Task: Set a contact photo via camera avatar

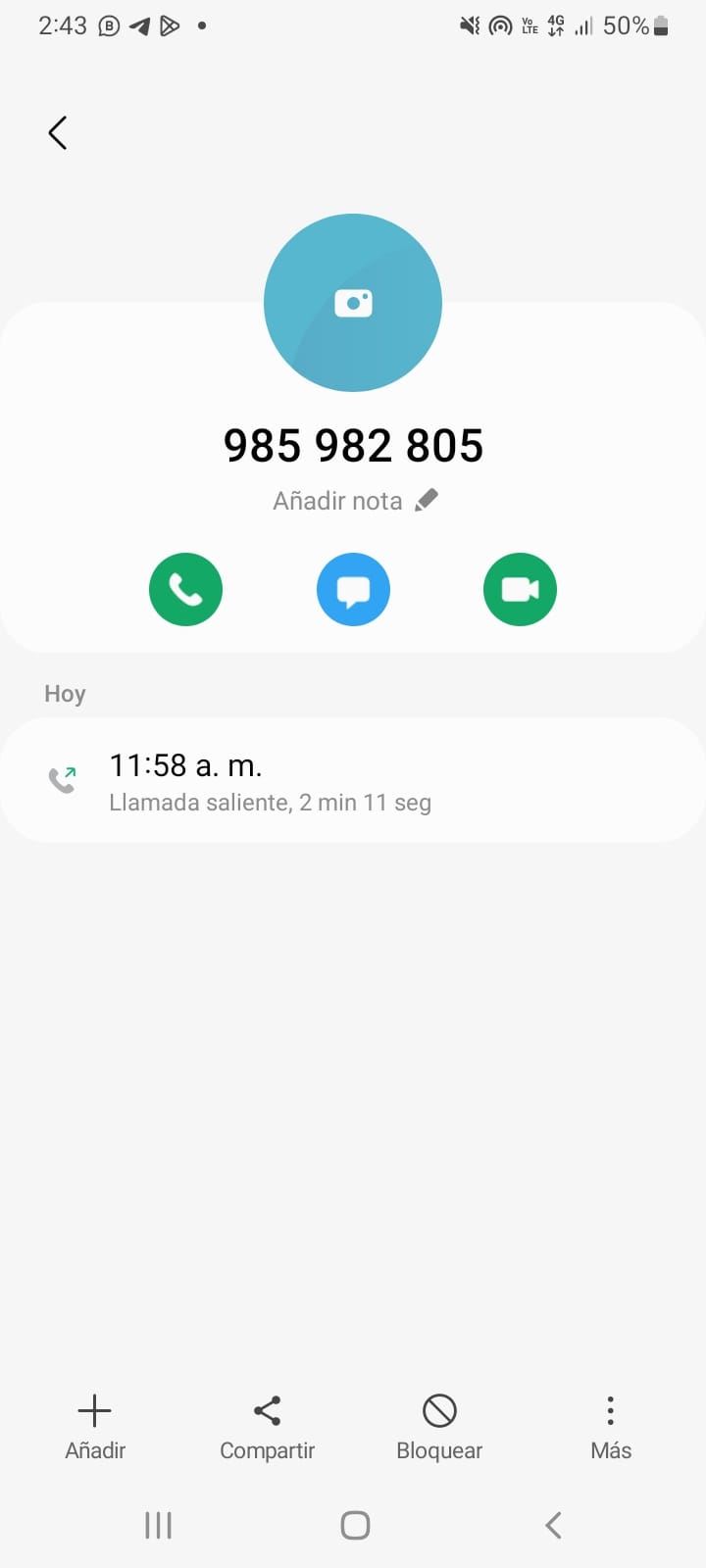Action: [353, 303]
